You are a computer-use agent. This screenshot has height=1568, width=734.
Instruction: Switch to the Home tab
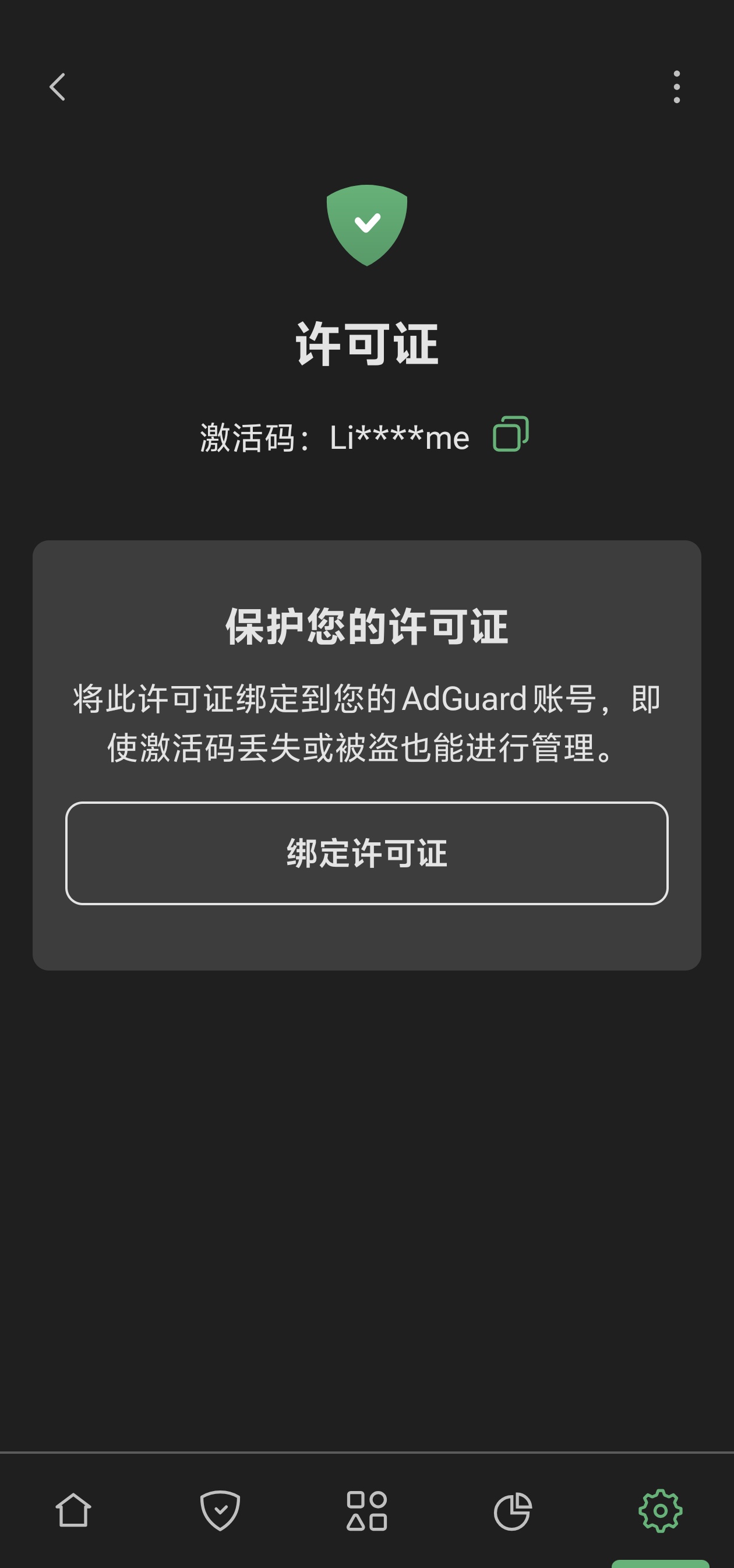click(73, 1510)
